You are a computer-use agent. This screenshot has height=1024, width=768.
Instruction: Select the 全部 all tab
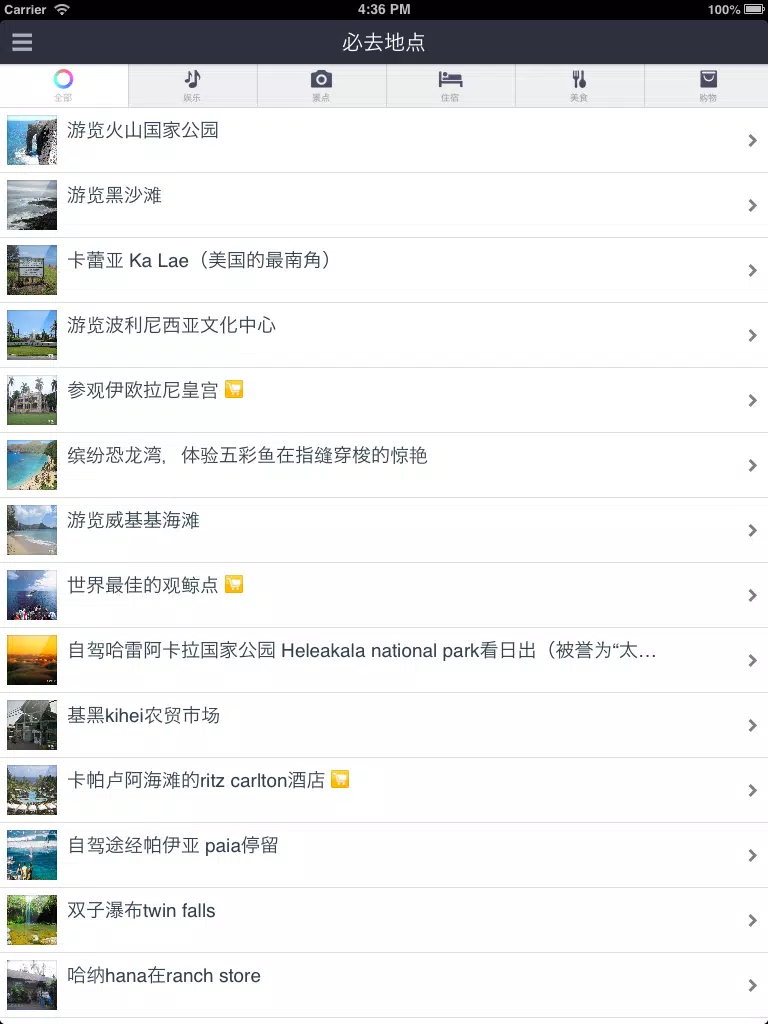[x=64, y=86]
